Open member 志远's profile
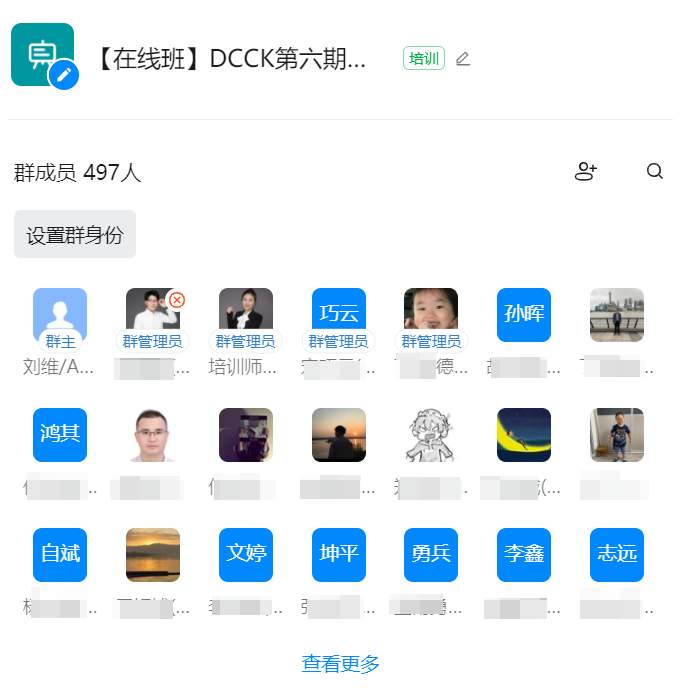This screenshot has width=686, height=688. (x=617, y=554)
